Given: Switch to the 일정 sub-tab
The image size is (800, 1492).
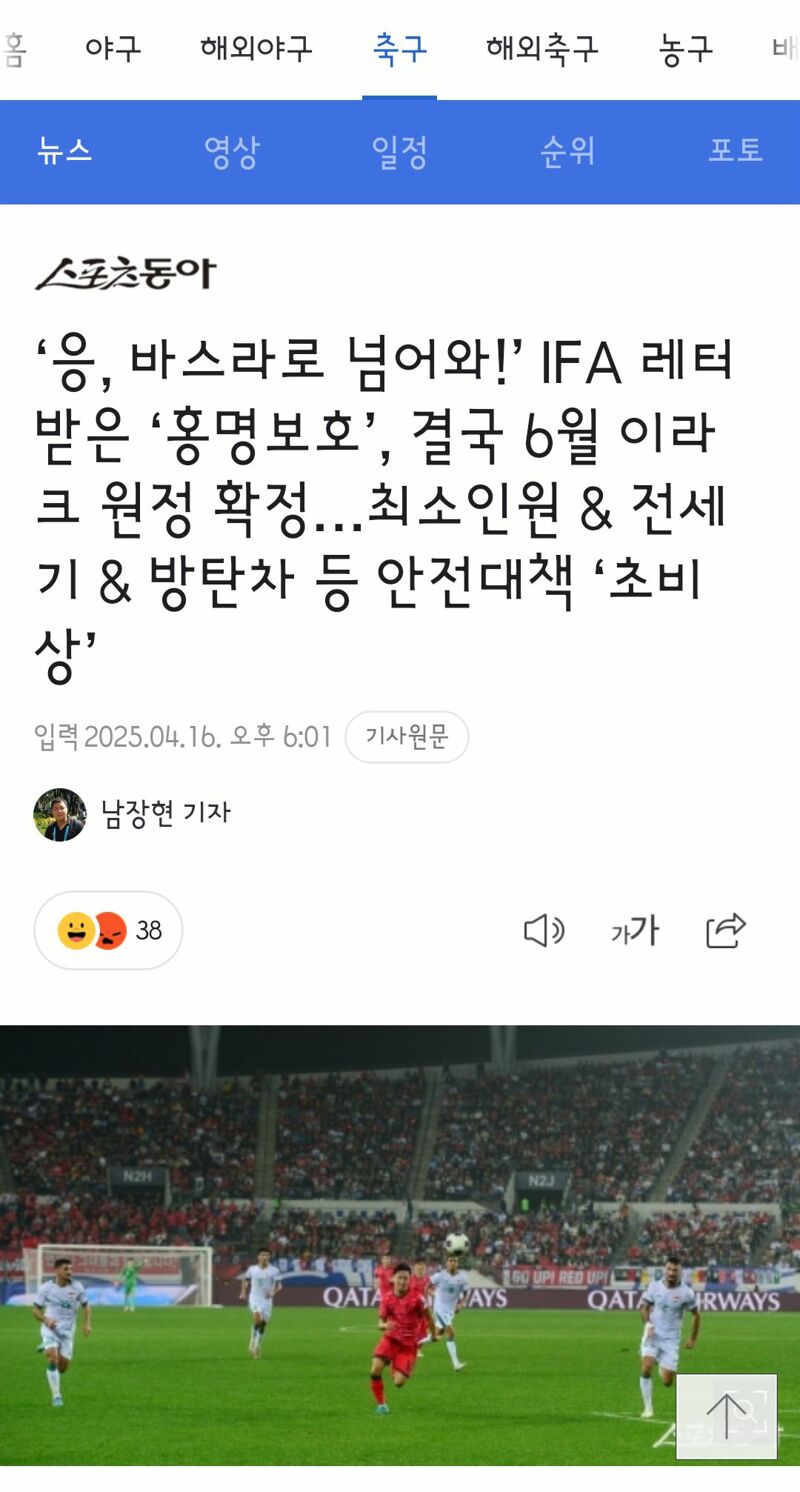Looking at the screenshot, I should point(400,151).
